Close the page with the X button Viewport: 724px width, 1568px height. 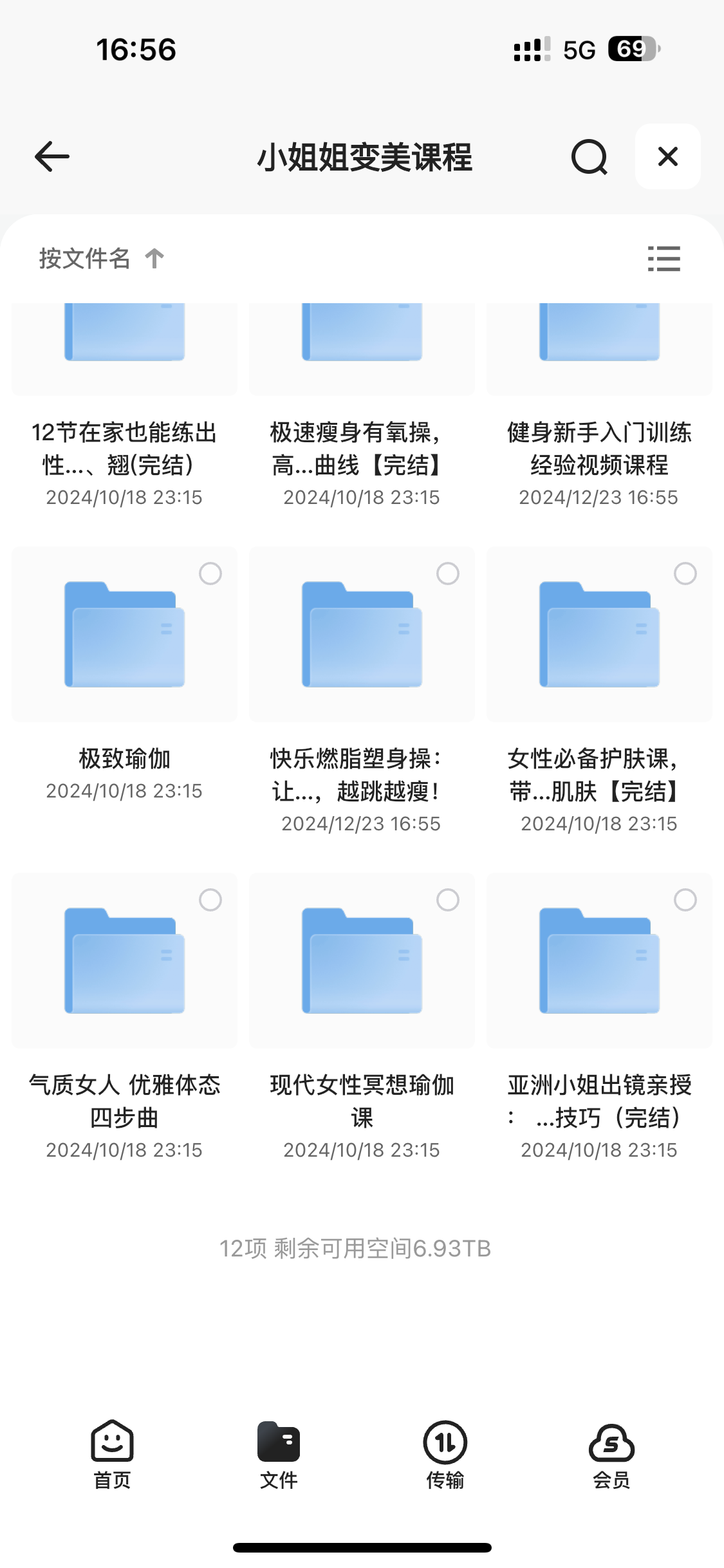point(667,156)
